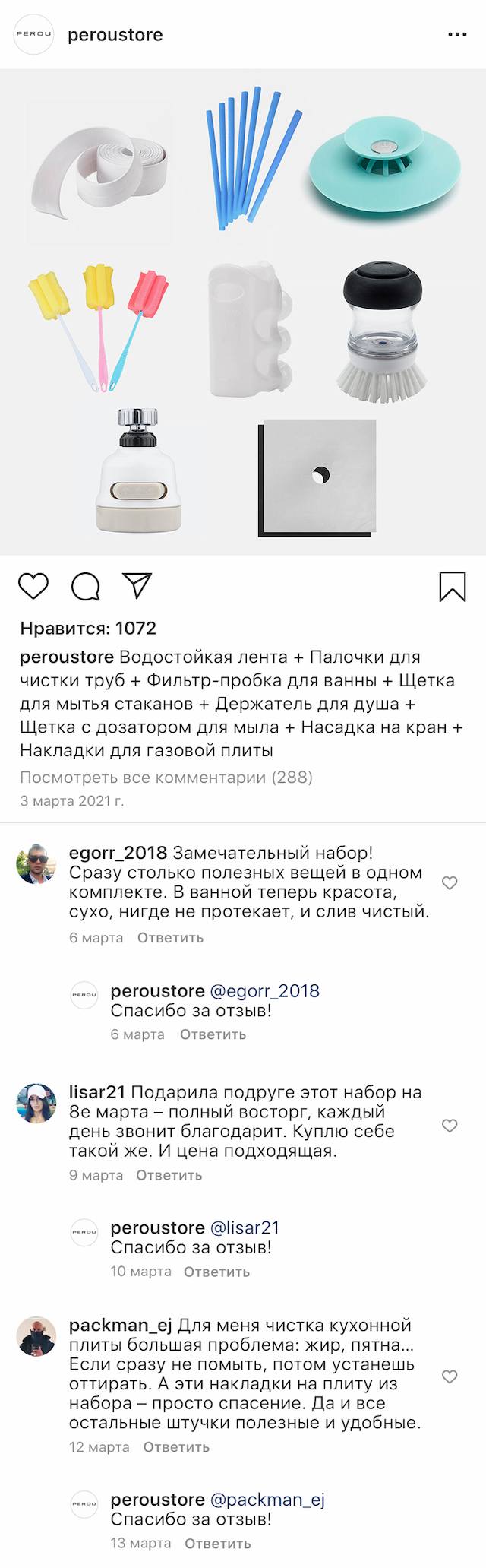The height and width of the screenshot is (1568, 486).
Task: Reply to egorr_2018's comment
Action: pos(170,938)
